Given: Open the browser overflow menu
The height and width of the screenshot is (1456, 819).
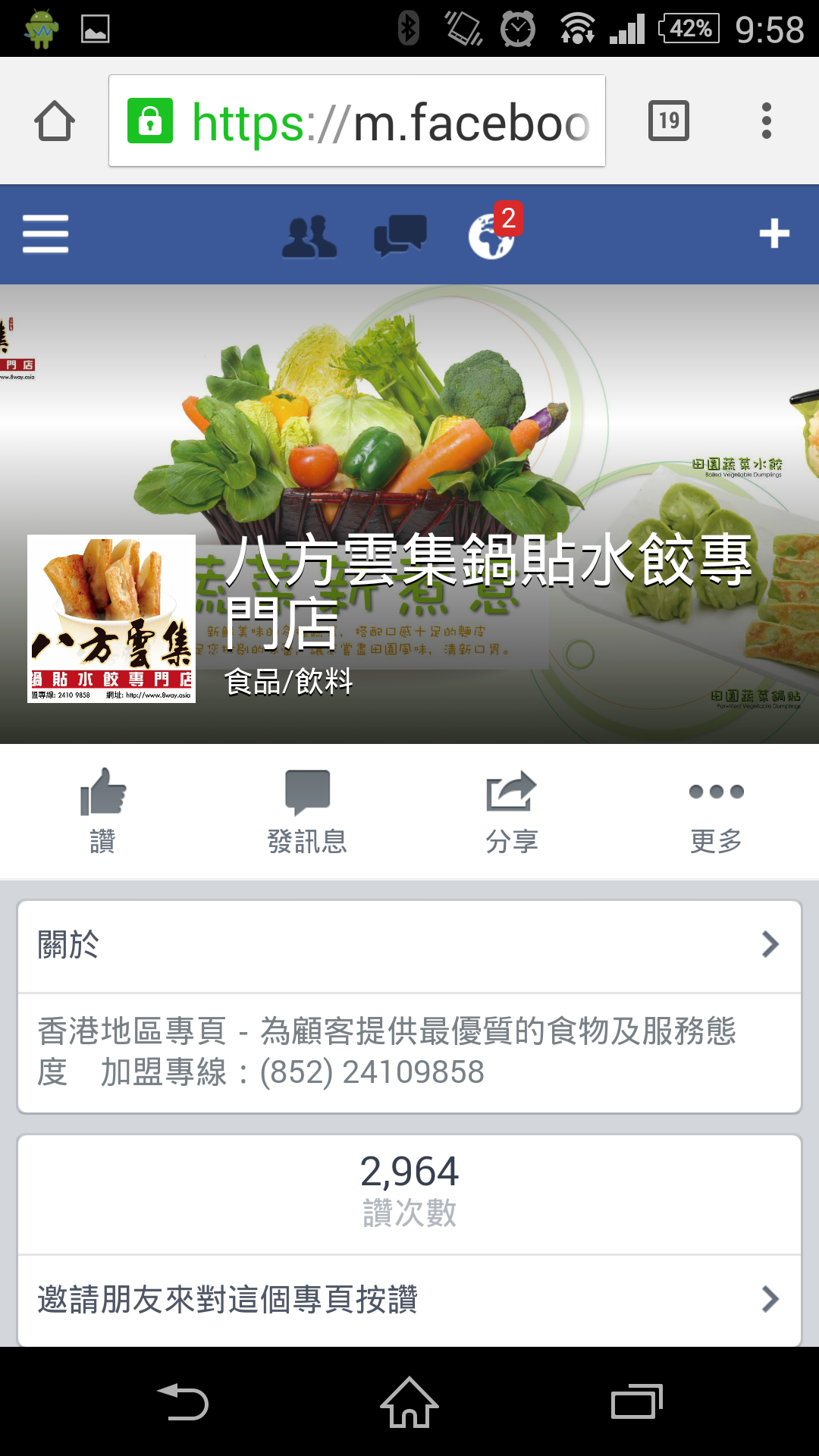Looking at the screenshot, I should point(767,121).
